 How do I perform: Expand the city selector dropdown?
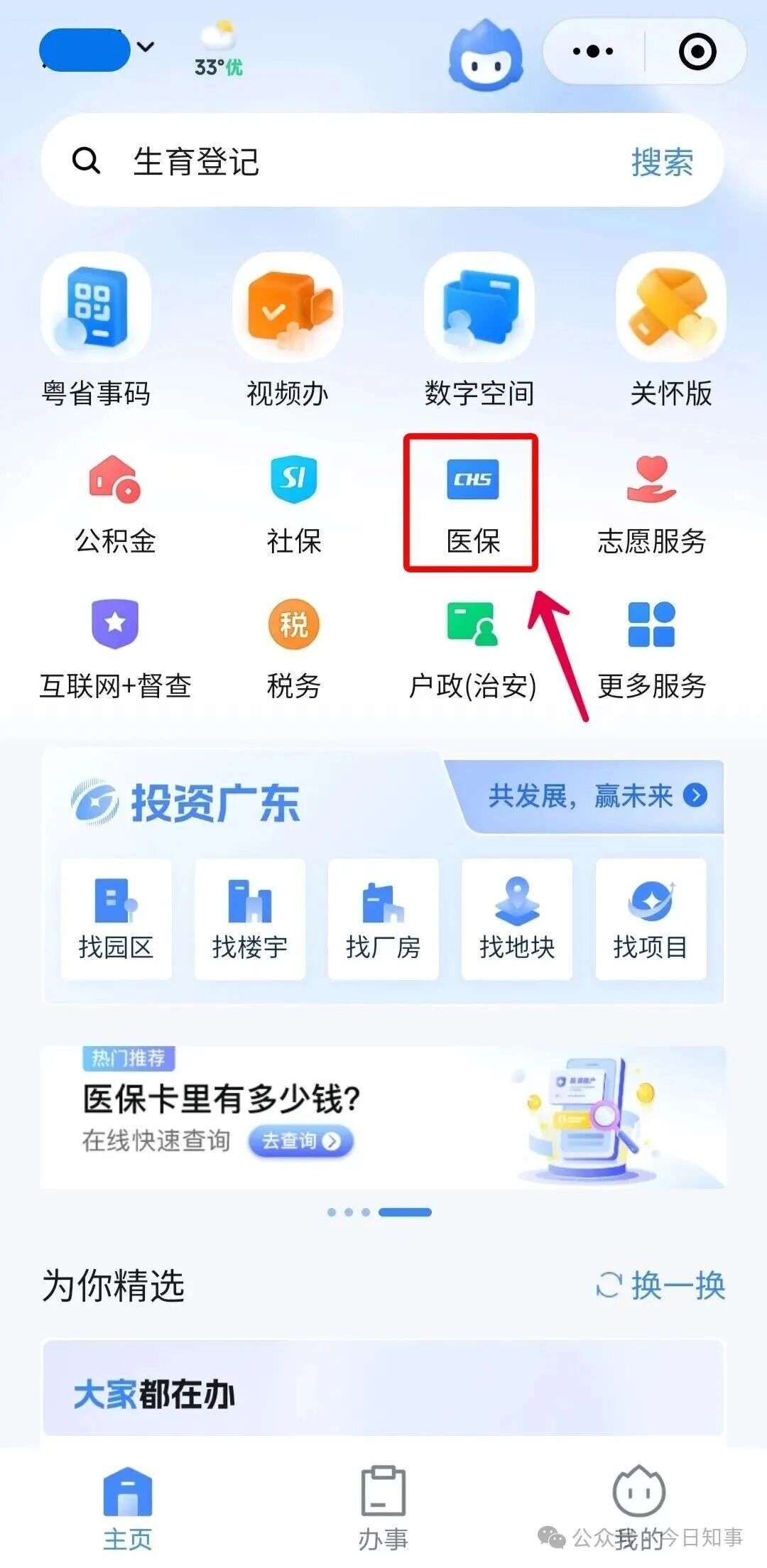[x=146, y=48]
